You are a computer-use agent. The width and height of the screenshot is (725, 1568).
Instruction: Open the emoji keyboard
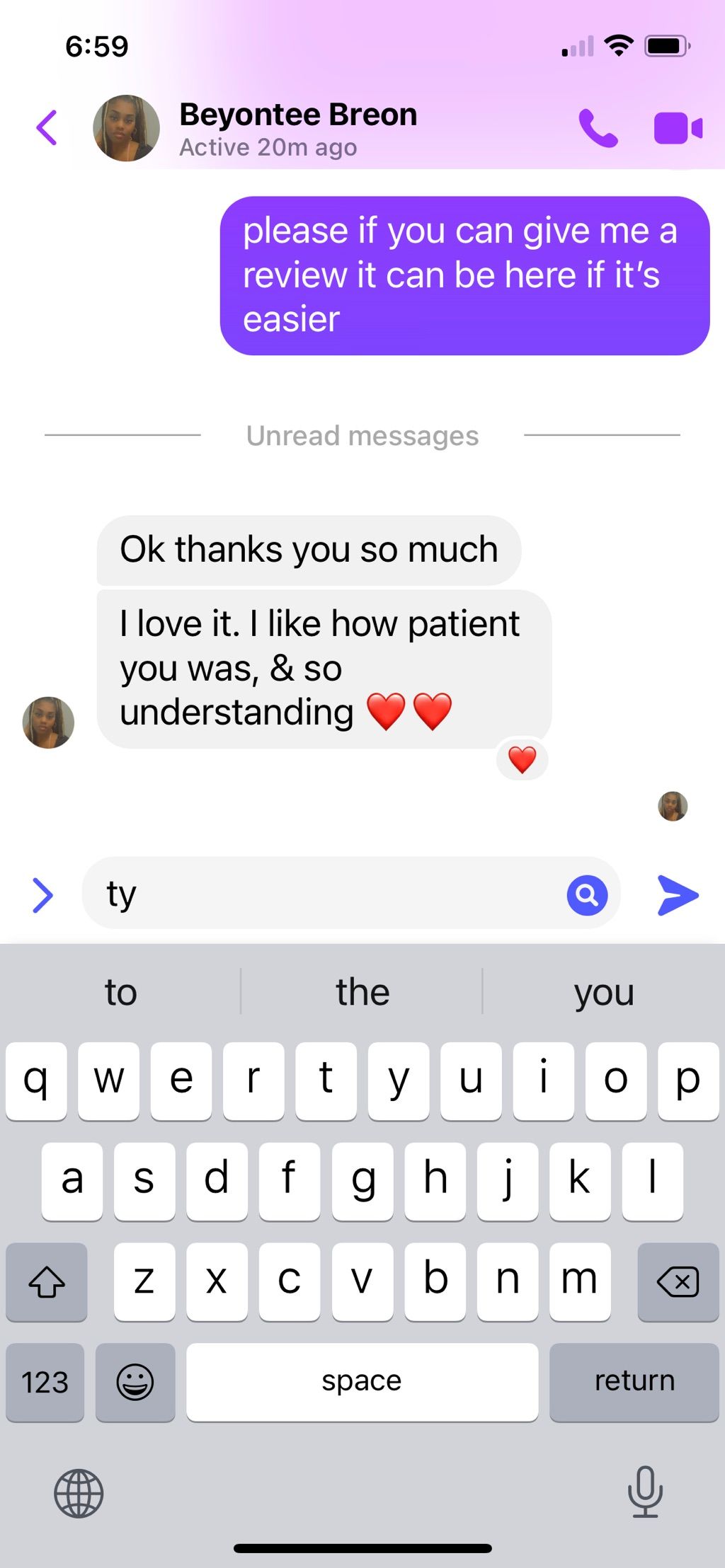click(135, 1381)
